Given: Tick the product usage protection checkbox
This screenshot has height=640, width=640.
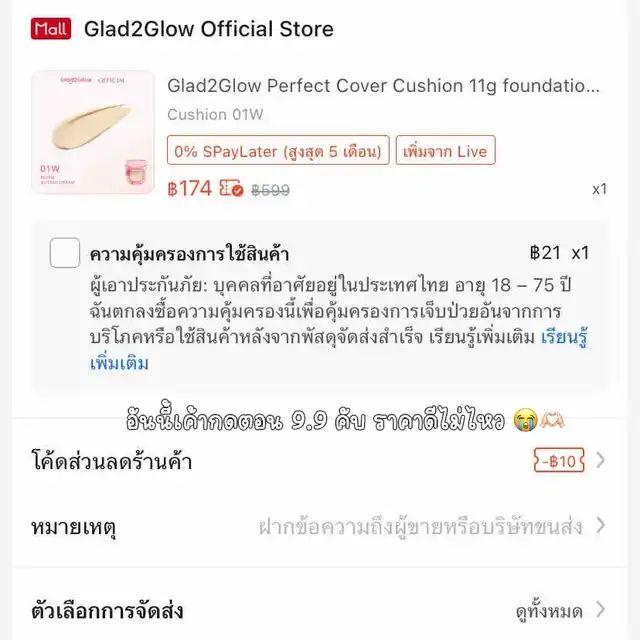Looking at the screenshot, I should pyautogui.click(x=65, y=253).
